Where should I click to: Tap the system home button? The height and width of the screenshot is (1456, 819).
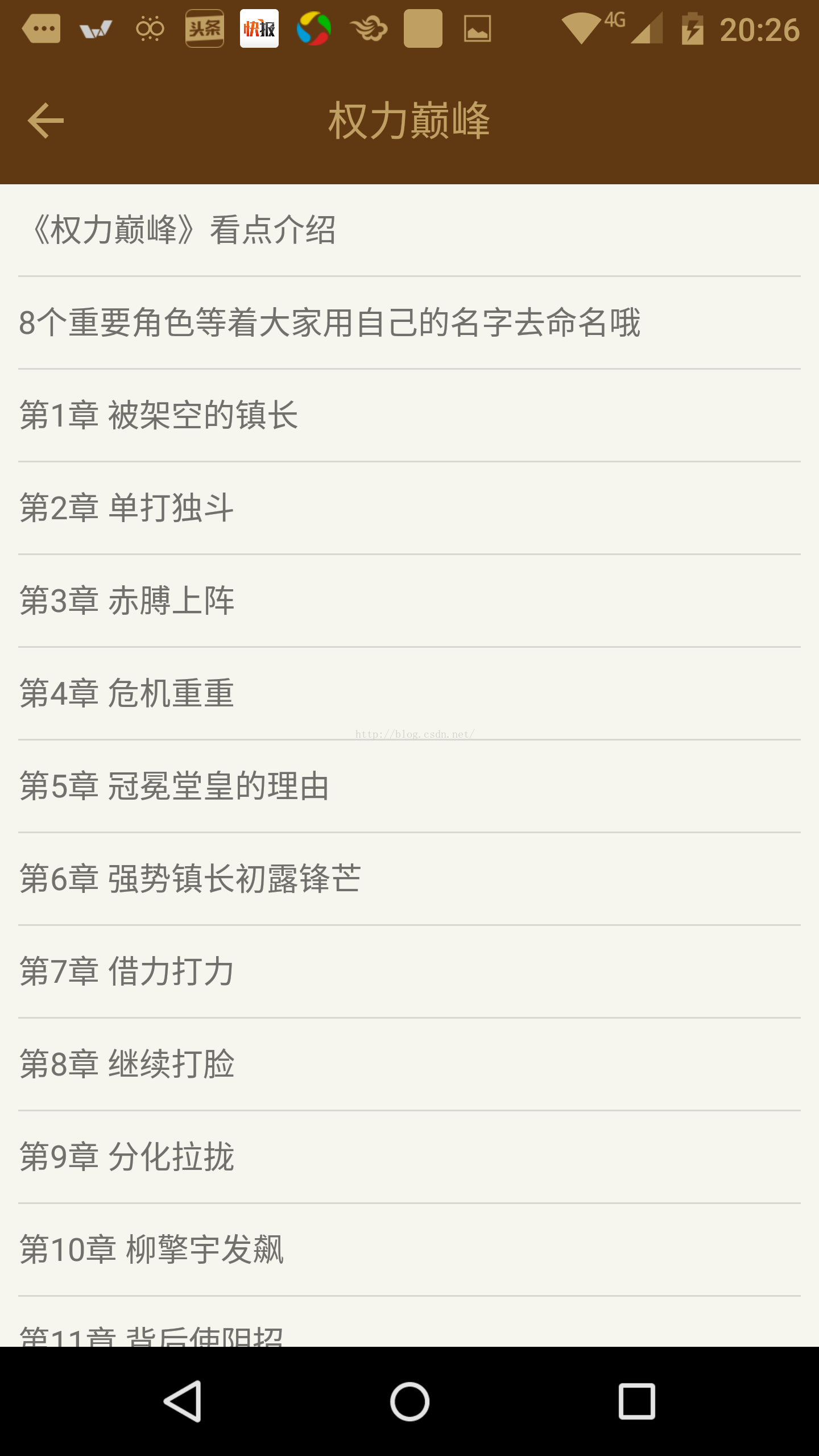[x=409, y=1402]
